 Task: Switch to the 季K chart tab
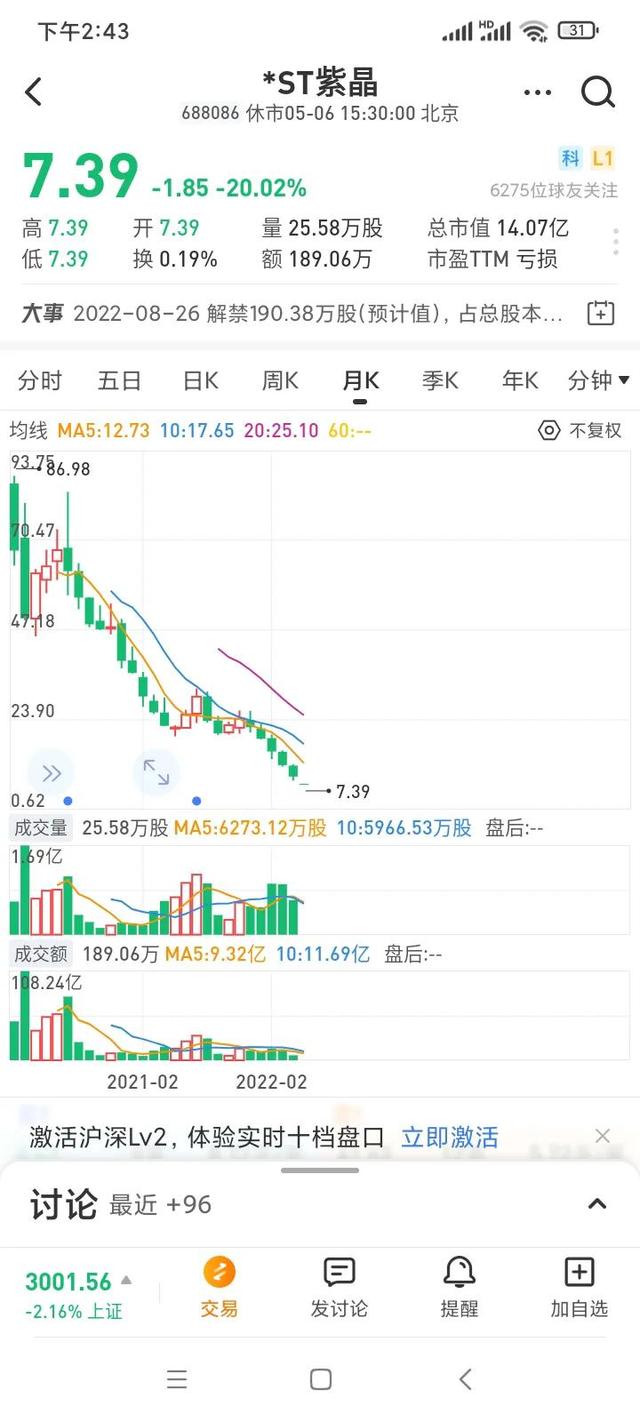point(440,381)
